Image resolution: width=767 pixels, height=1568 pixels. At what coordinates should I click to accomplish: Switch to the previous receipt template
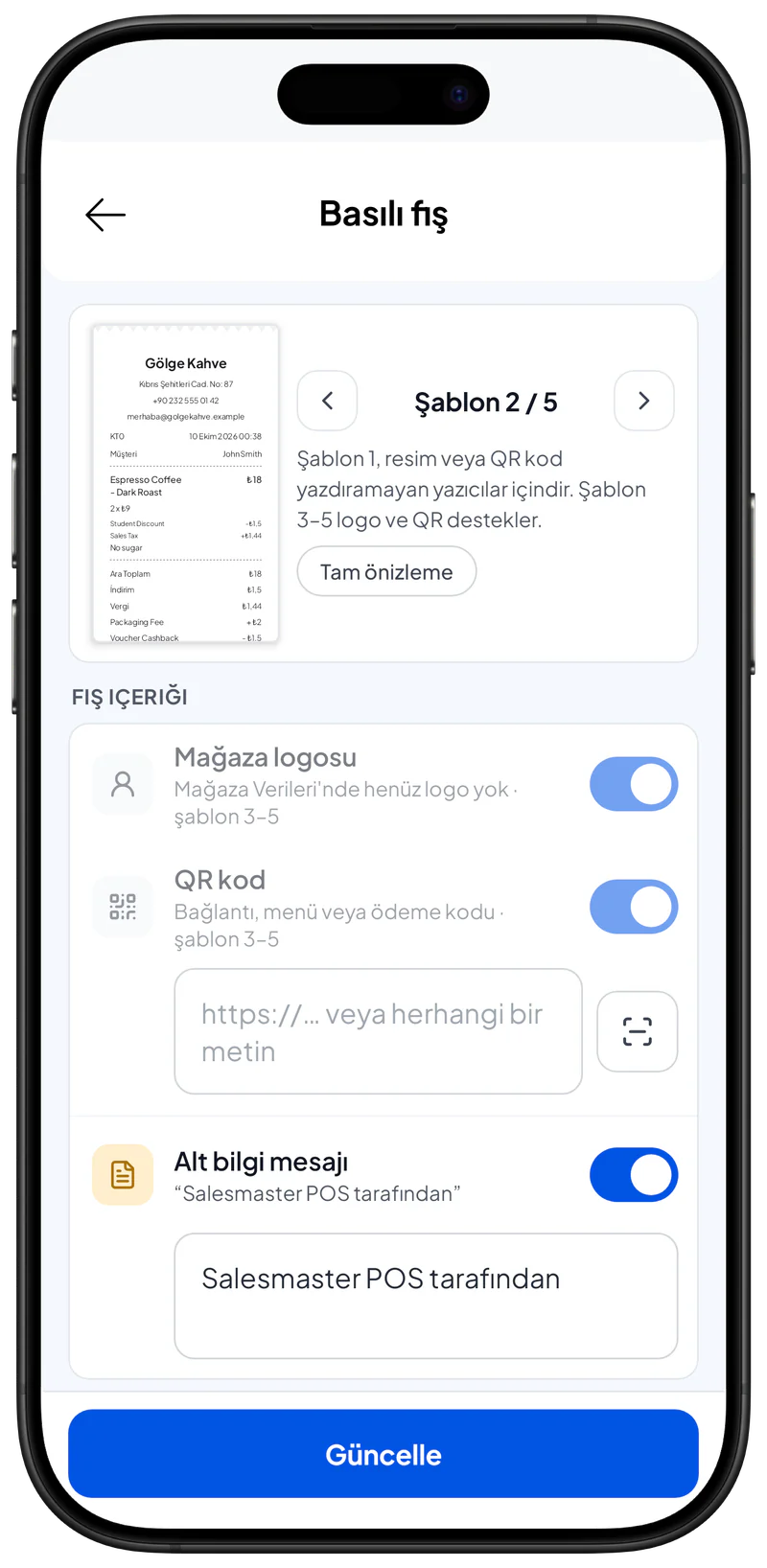click(x=327, y=401)
